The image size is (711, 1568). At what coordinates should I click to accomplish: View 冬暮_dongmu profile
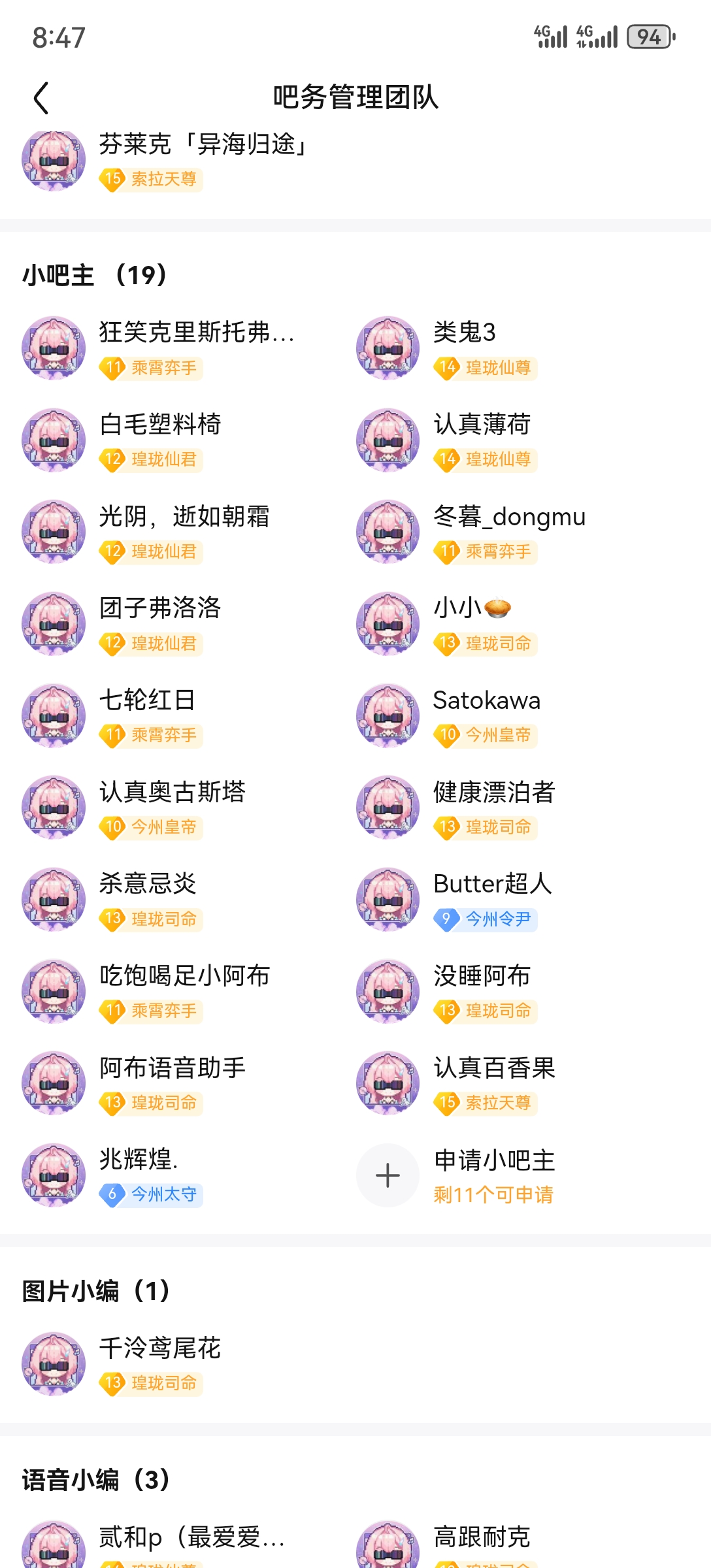[509, 517]
